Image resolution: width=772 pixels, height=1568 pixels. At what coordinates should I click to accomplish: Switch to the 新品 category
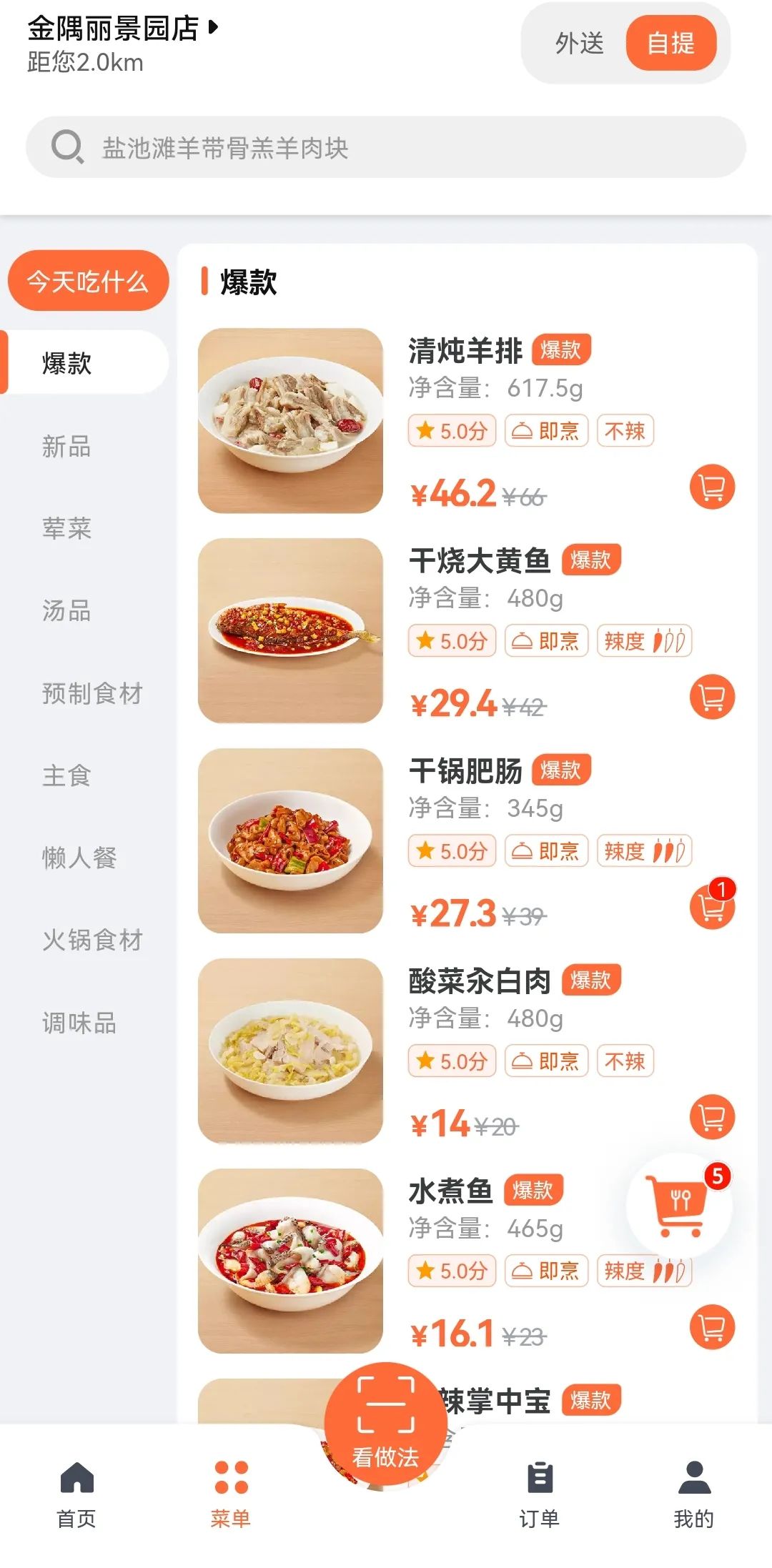point(66,447)
